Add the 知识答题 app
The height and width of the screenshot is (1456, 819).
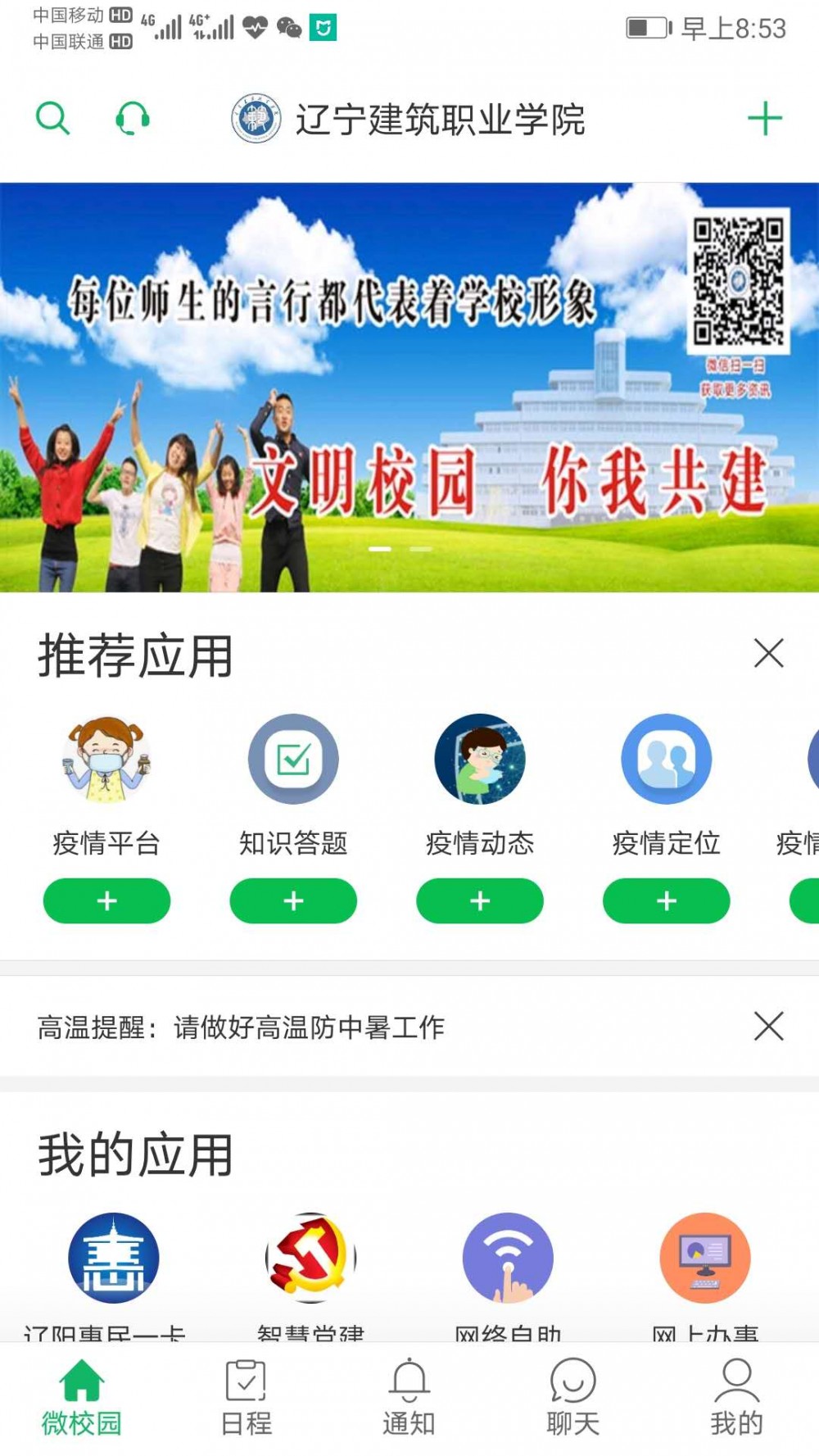[293, 901]
